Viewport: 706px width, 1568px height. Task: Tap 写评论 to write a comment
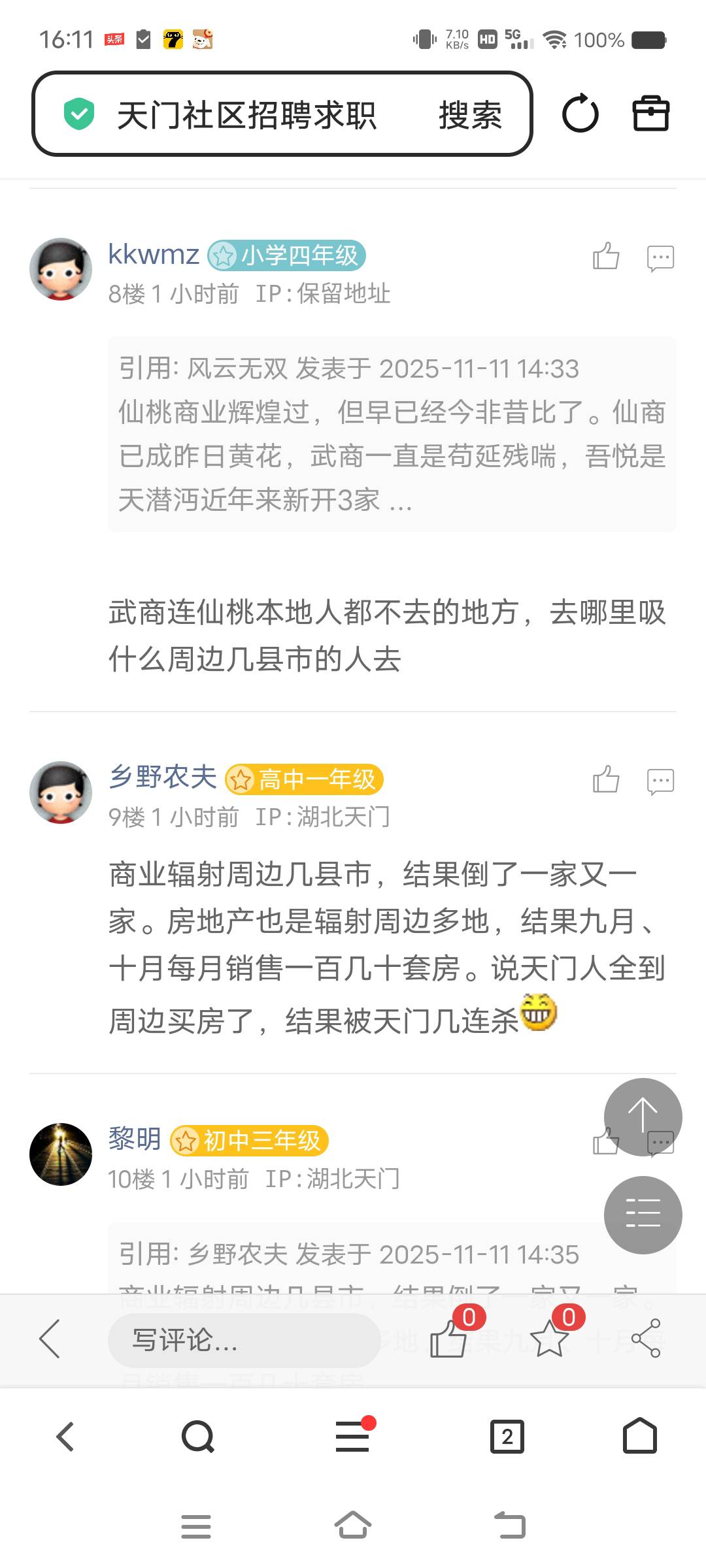[243, 1340]
